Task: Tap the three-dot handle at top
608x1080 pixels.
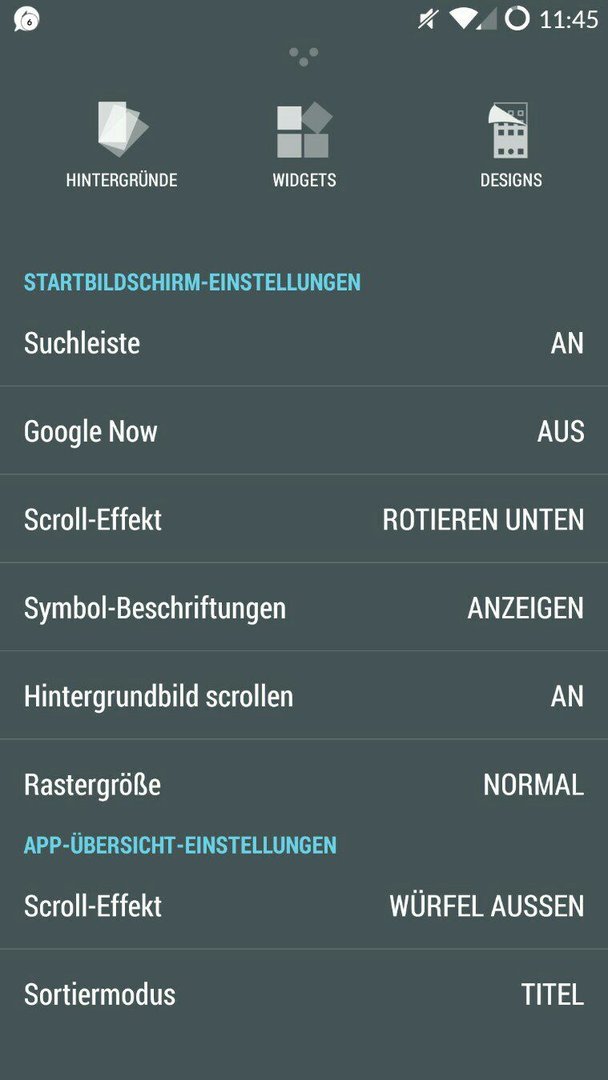Action: [304, 56]
